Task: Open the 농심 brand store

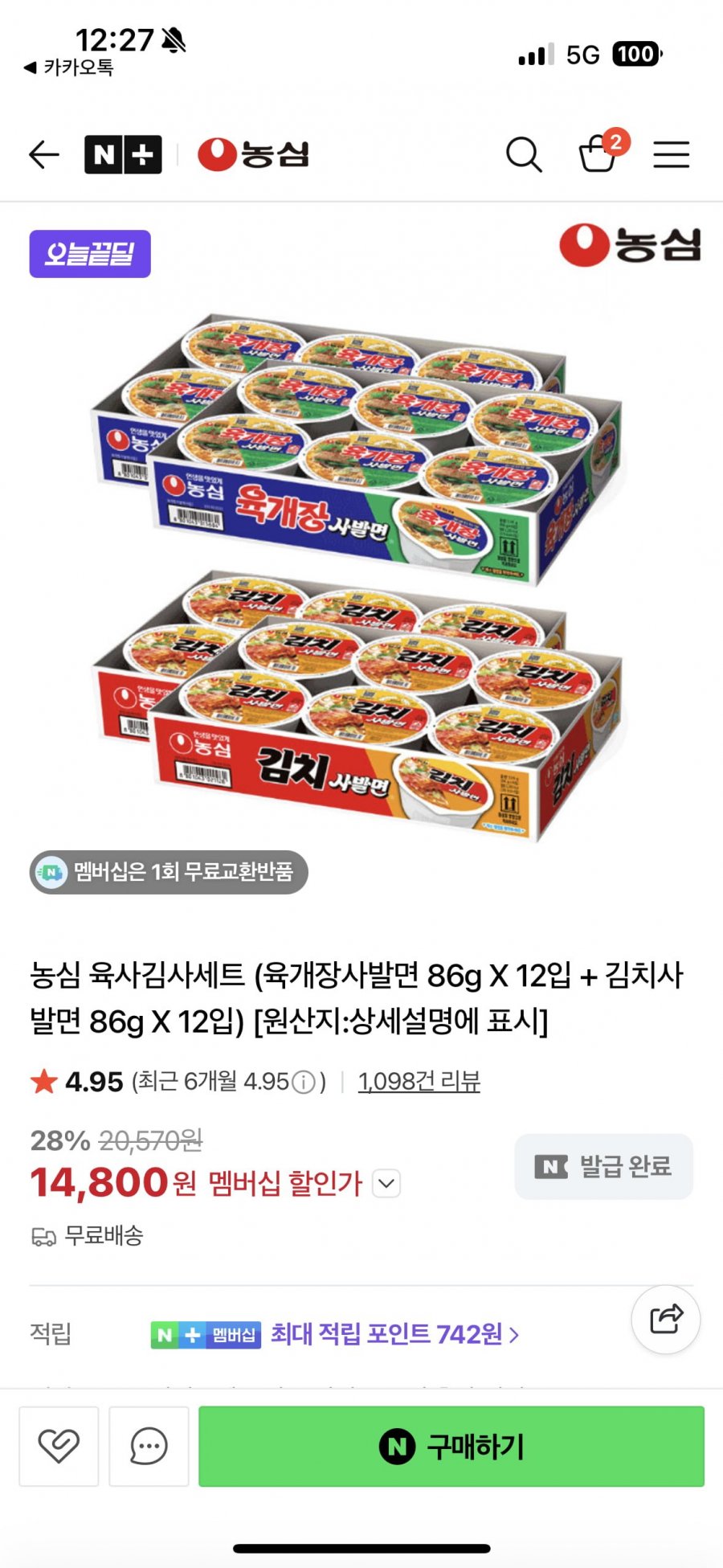Action: (254, 154)
